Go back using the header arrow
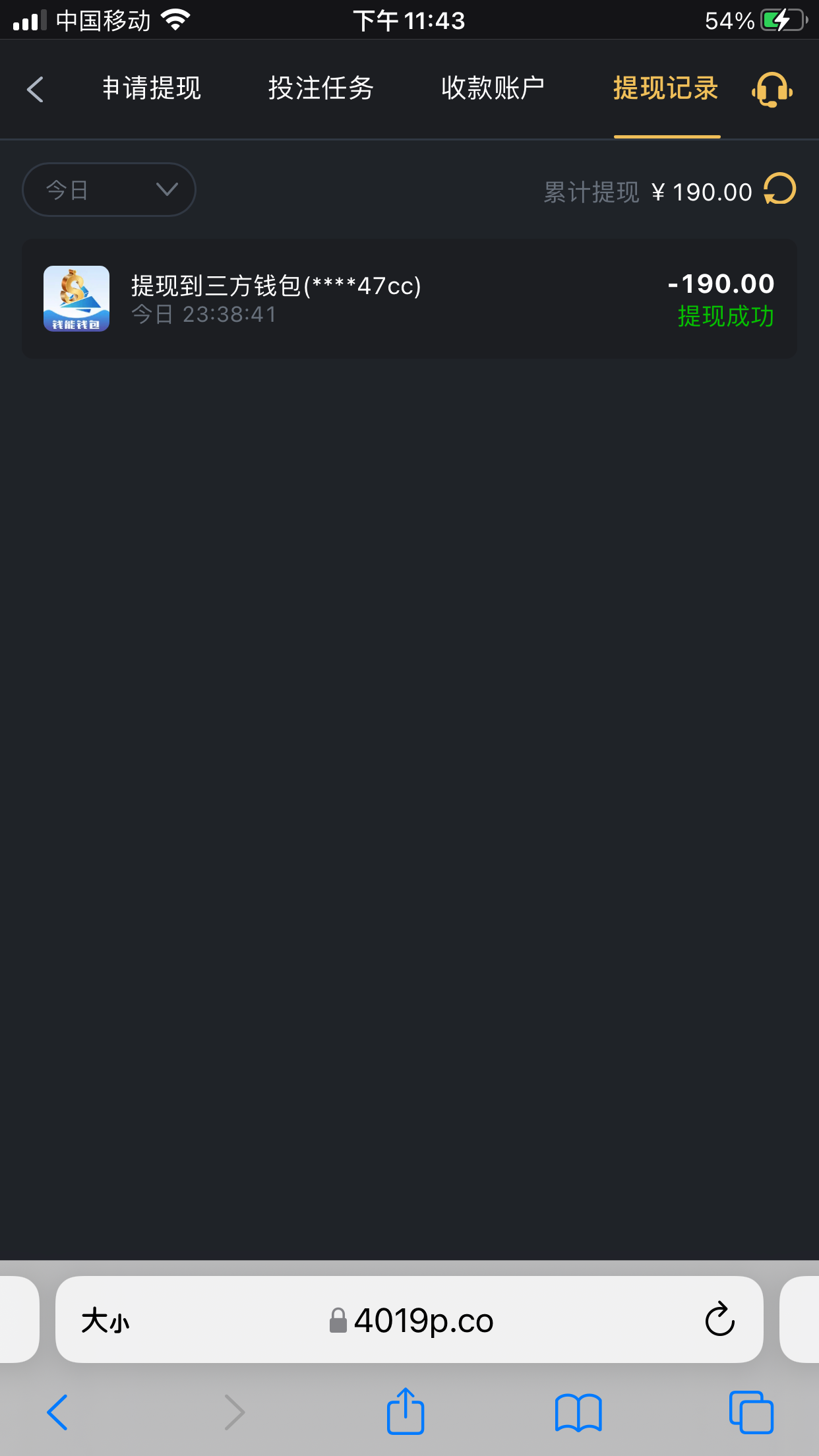Image resolution: width=819 pixels, height=1456 pixels. (x=36, y=89)
